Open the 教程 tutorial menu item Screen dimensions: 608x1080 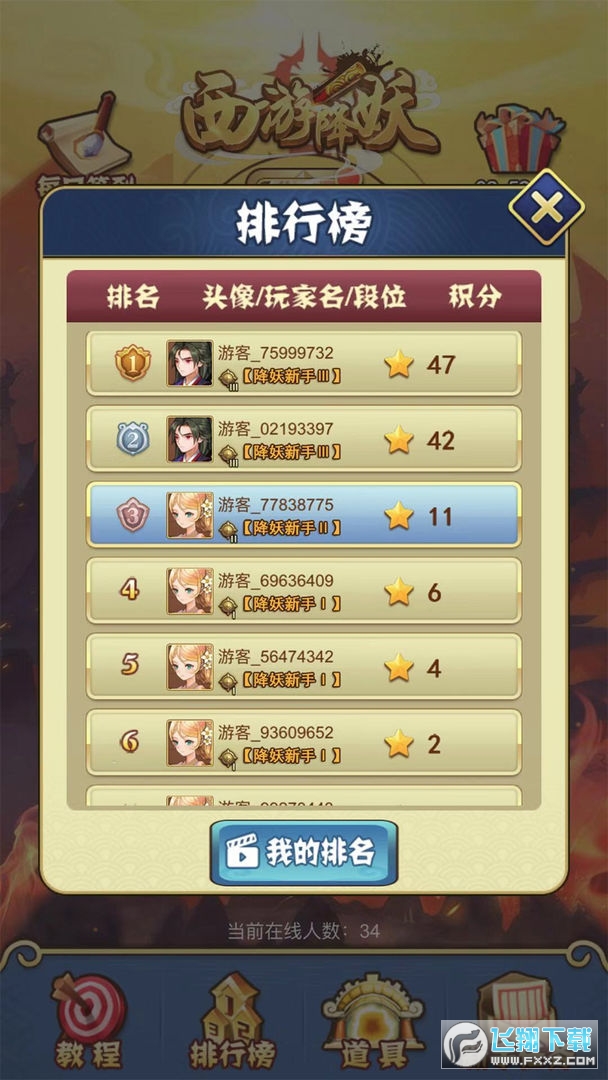(90, 1020)
